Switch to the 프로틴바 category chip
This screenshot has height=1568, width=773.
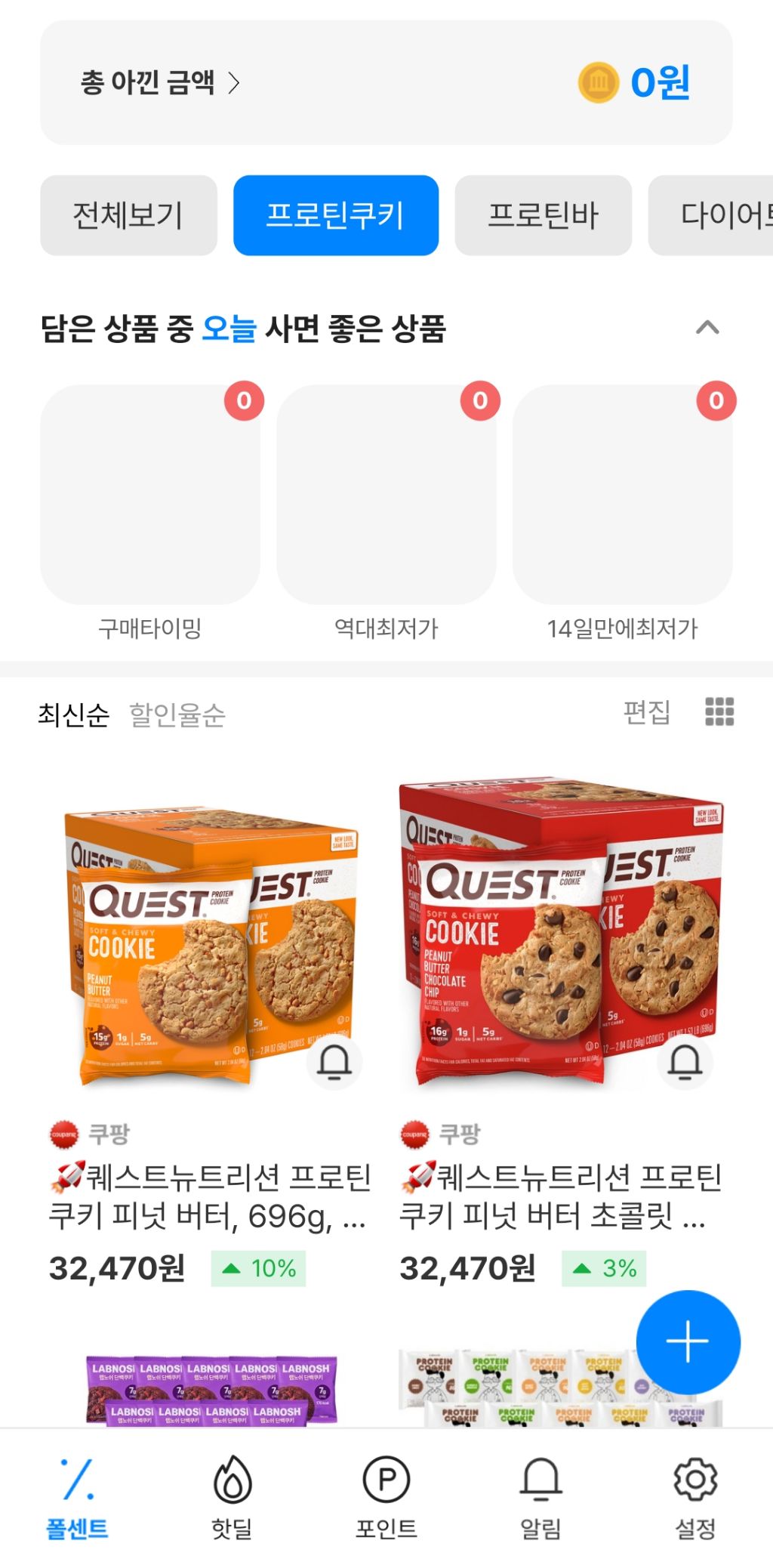pos(543,215)
